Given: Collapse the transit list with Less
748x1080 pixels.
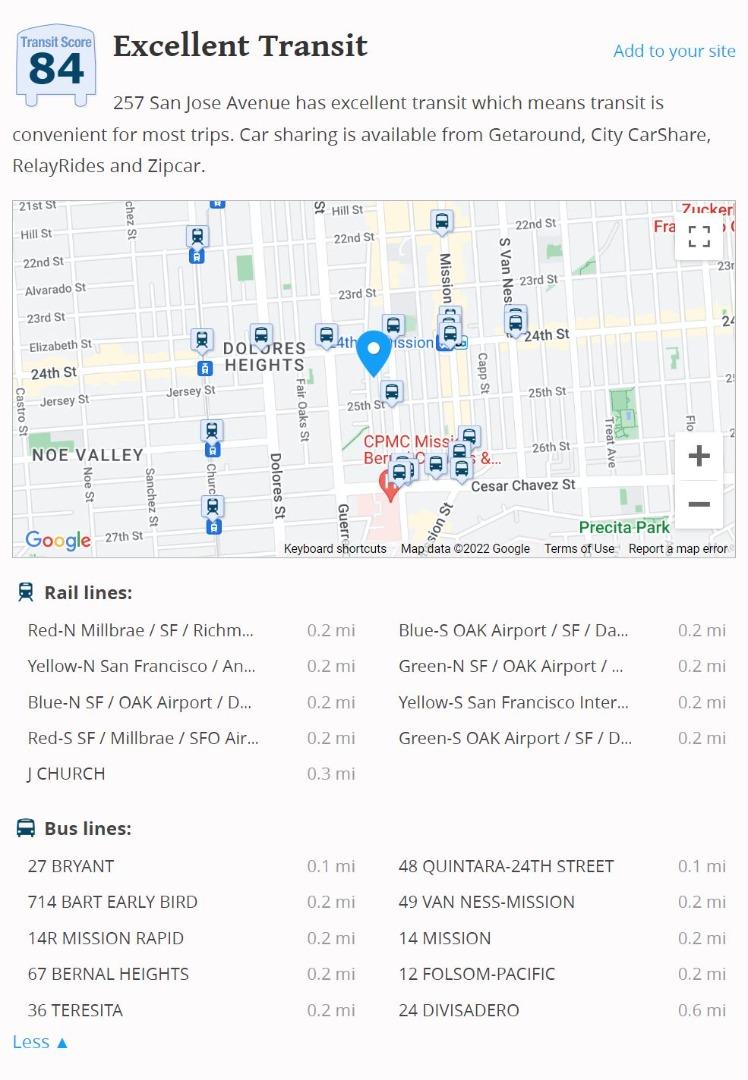Looking at the screenshot, I should (40, 1042).
